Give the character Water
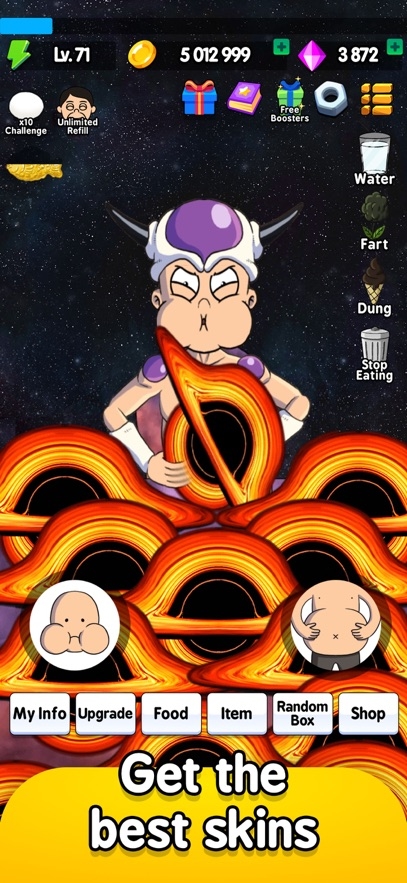 [374, 159]
